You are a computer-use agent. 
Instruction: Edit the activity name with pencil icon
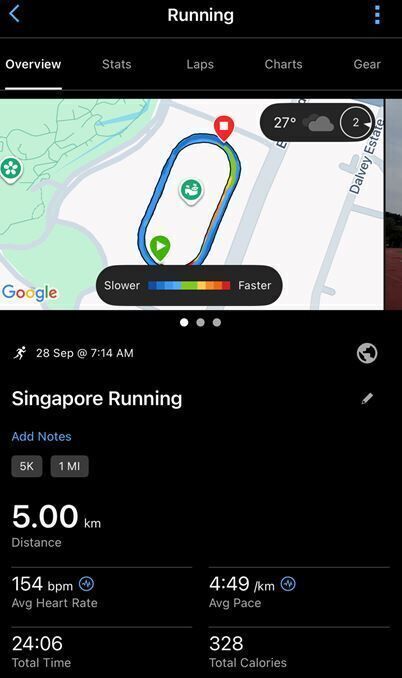click(x=367, y=398)
